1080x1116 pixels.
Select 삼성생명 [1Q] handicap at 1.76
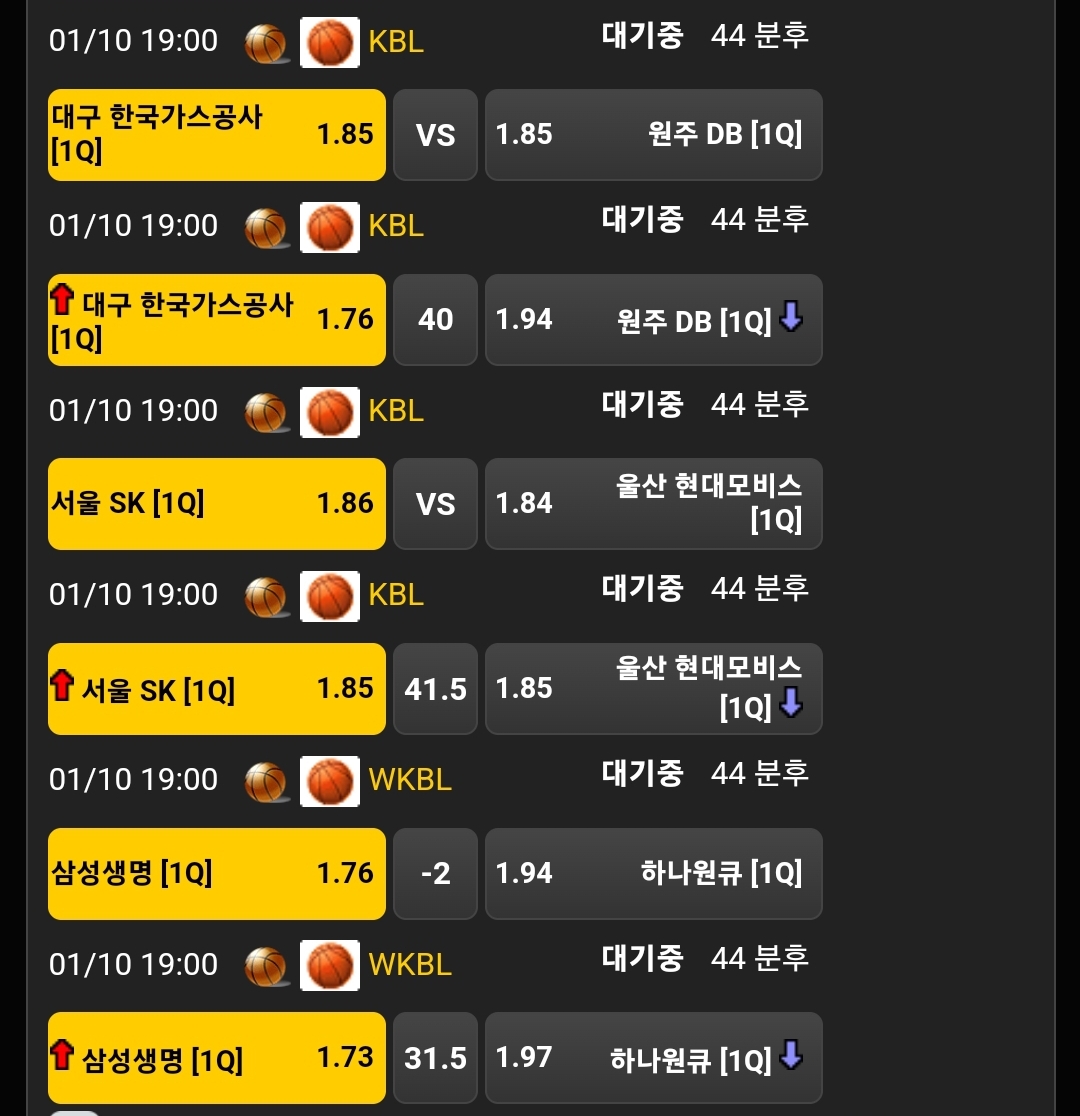coord(216,874)
